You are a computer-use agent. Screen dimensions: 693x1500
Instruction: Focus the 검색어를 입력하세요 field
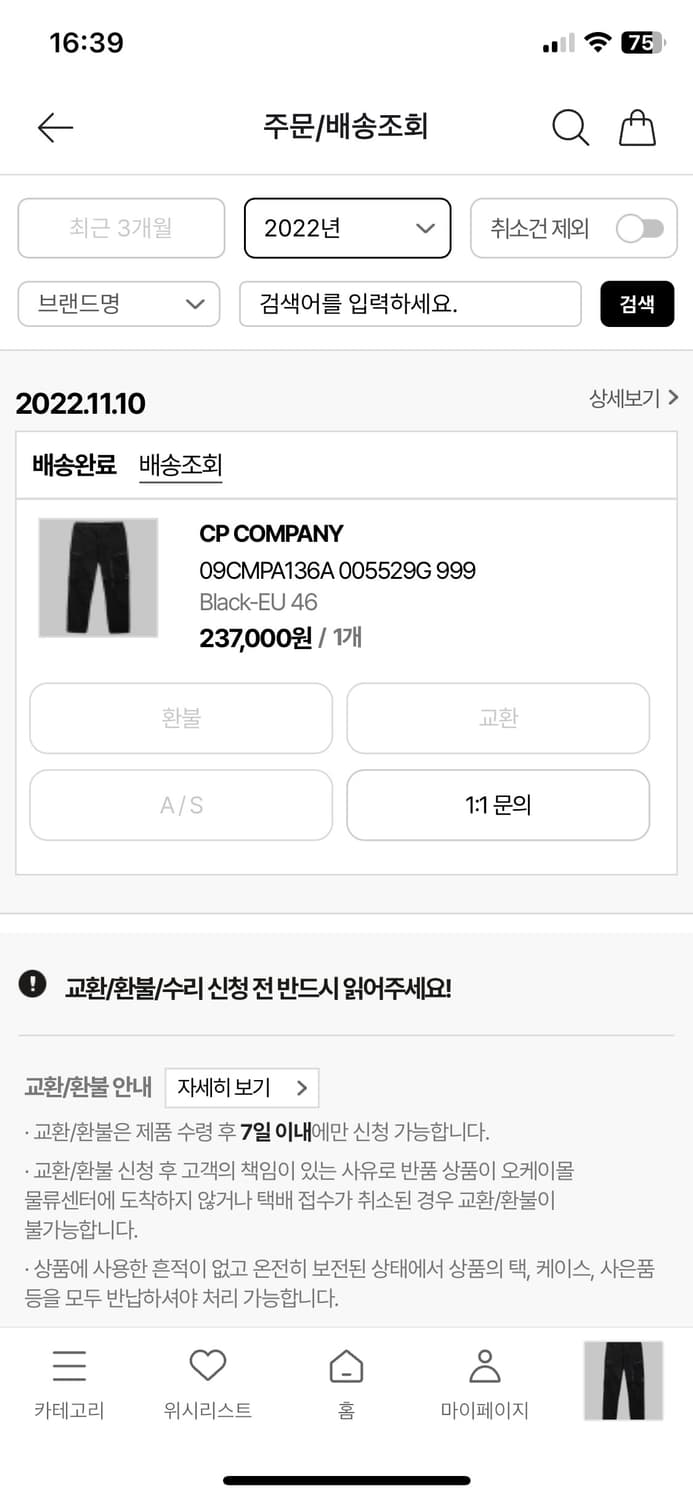(x=410, y=304)
